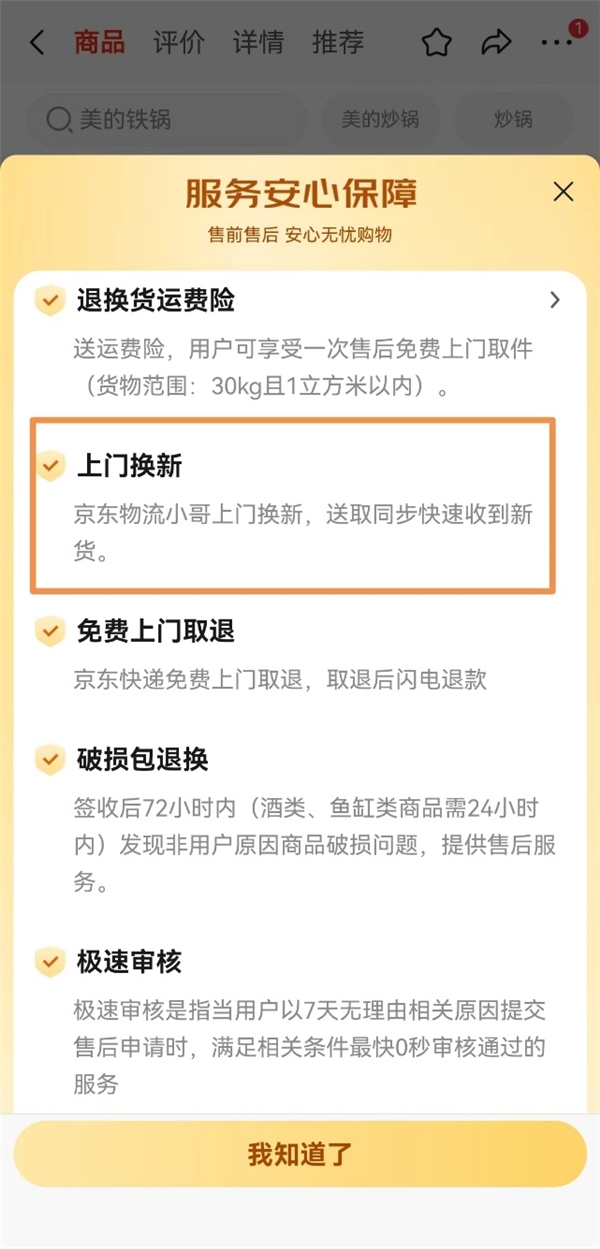
Task: Open the overflow menu with three dots
Action: [557, 43]
